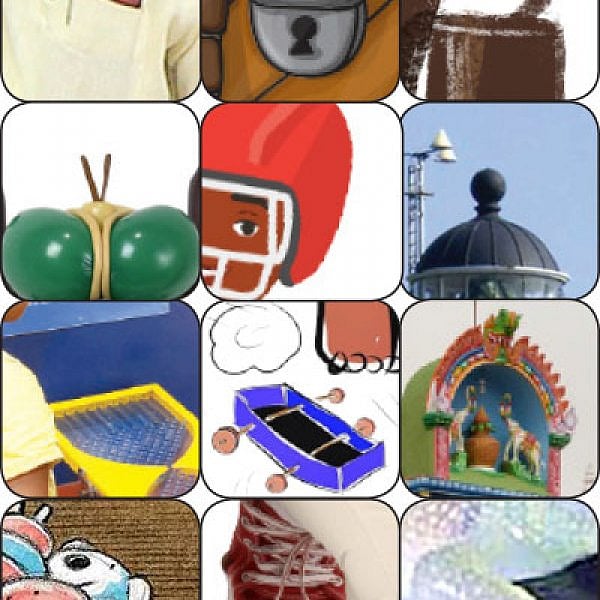Screen dimensions: 600x600
Task: Open the green maracas picture tile
Action: (x=100, y=200)
